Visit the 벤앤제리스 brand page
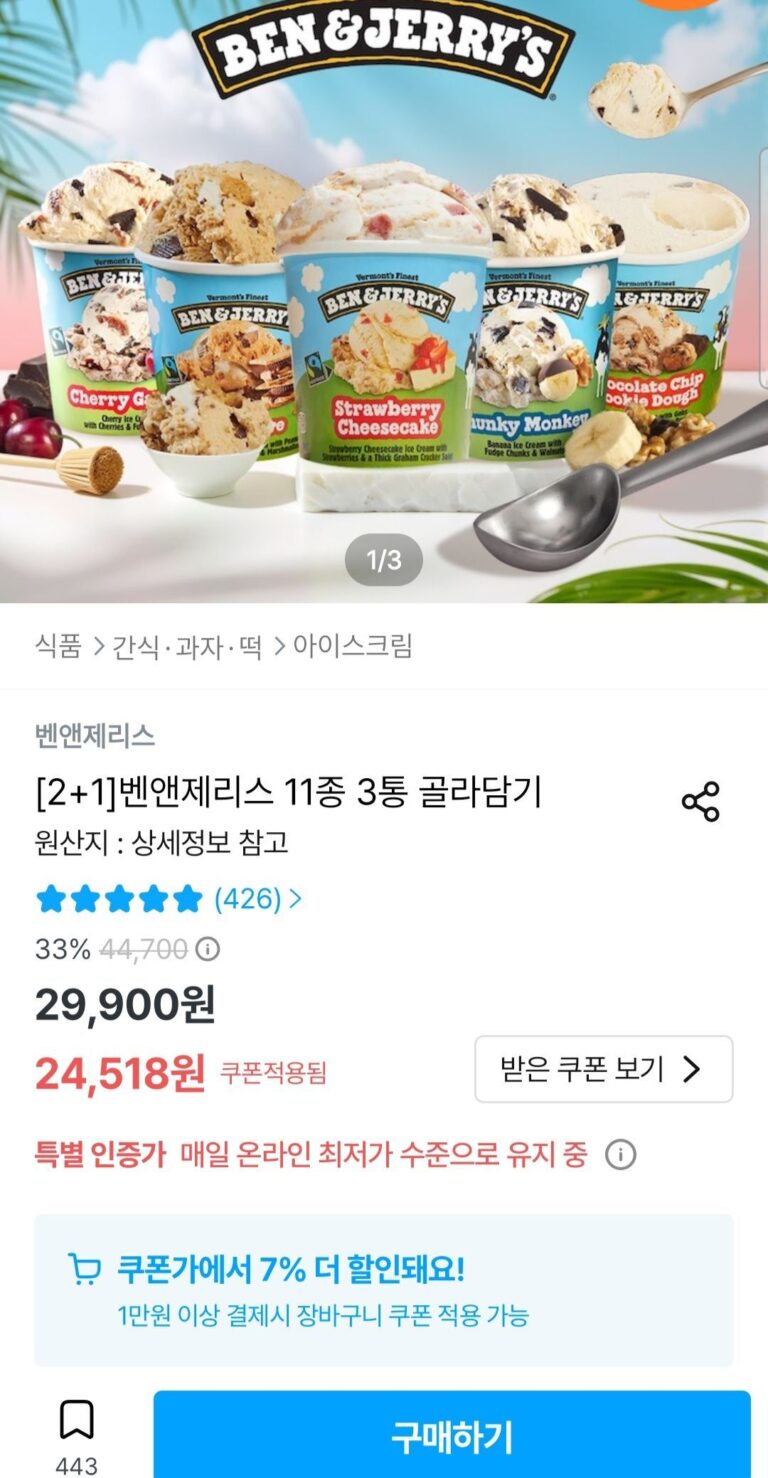The height and width of the screenshot is (1478, 768). tap(95, 737)
